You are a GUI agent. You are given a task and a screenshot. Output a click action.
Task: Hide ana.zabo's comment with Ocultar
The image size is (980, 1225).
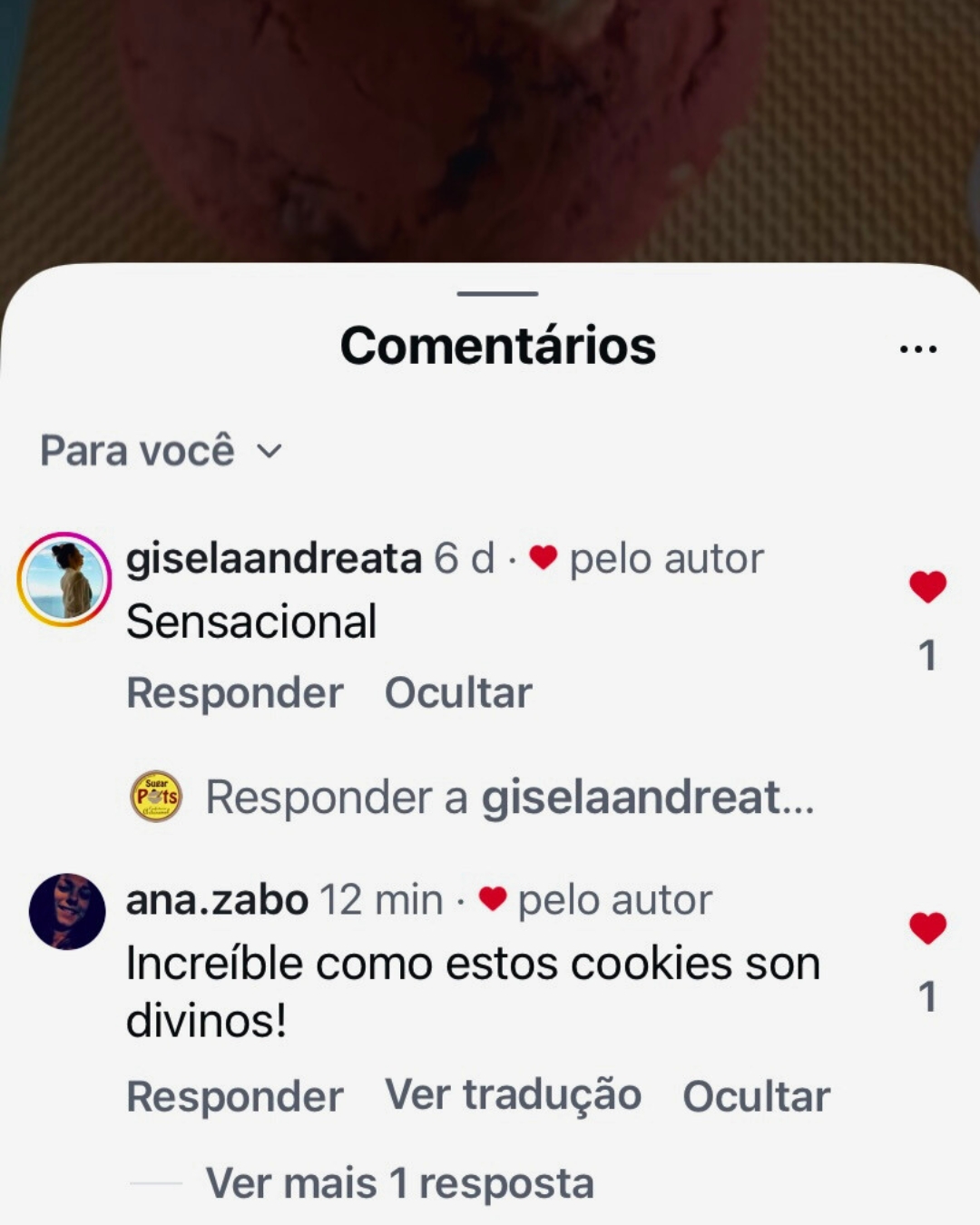tap(756, 1096)
